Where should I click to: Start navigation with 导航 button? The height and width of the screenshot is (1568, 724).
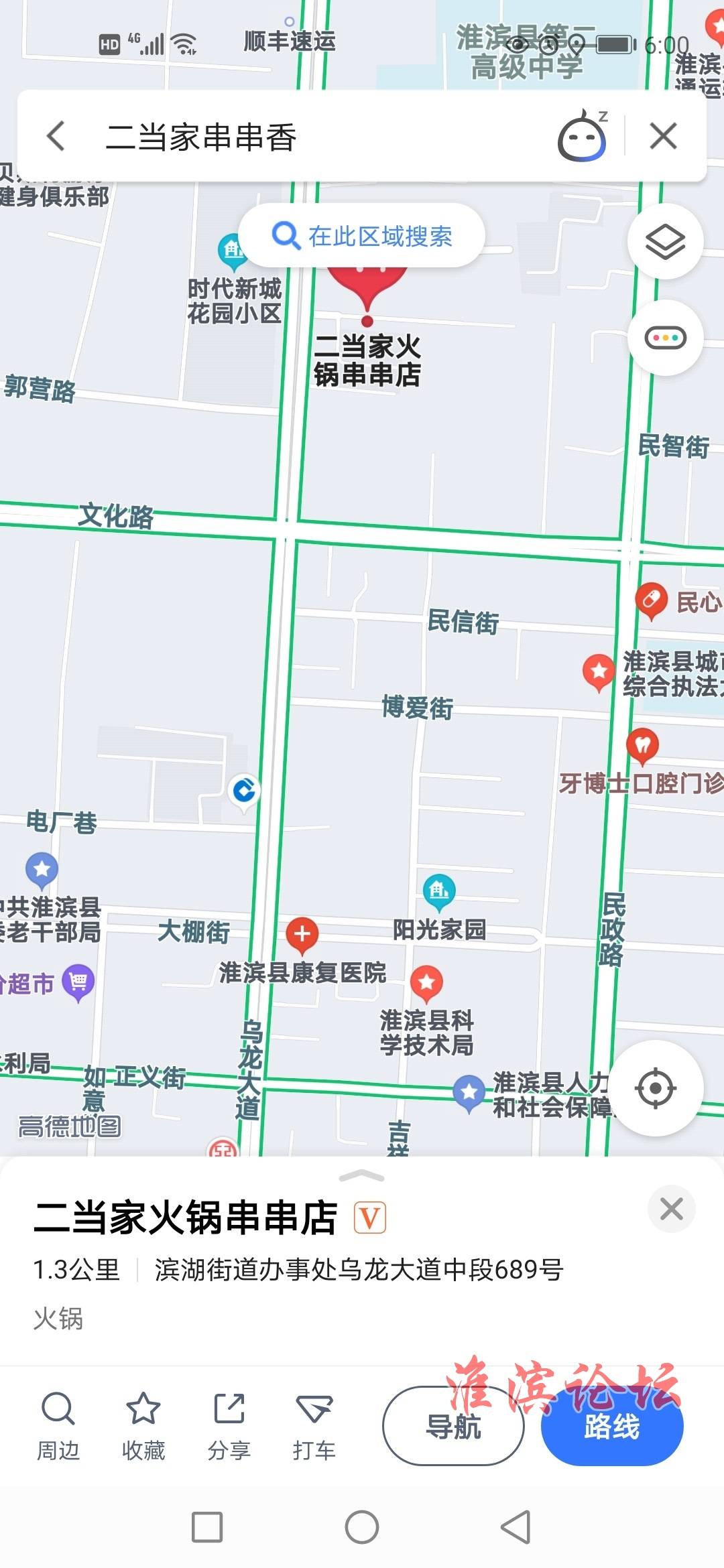(x=453, y=1426)
